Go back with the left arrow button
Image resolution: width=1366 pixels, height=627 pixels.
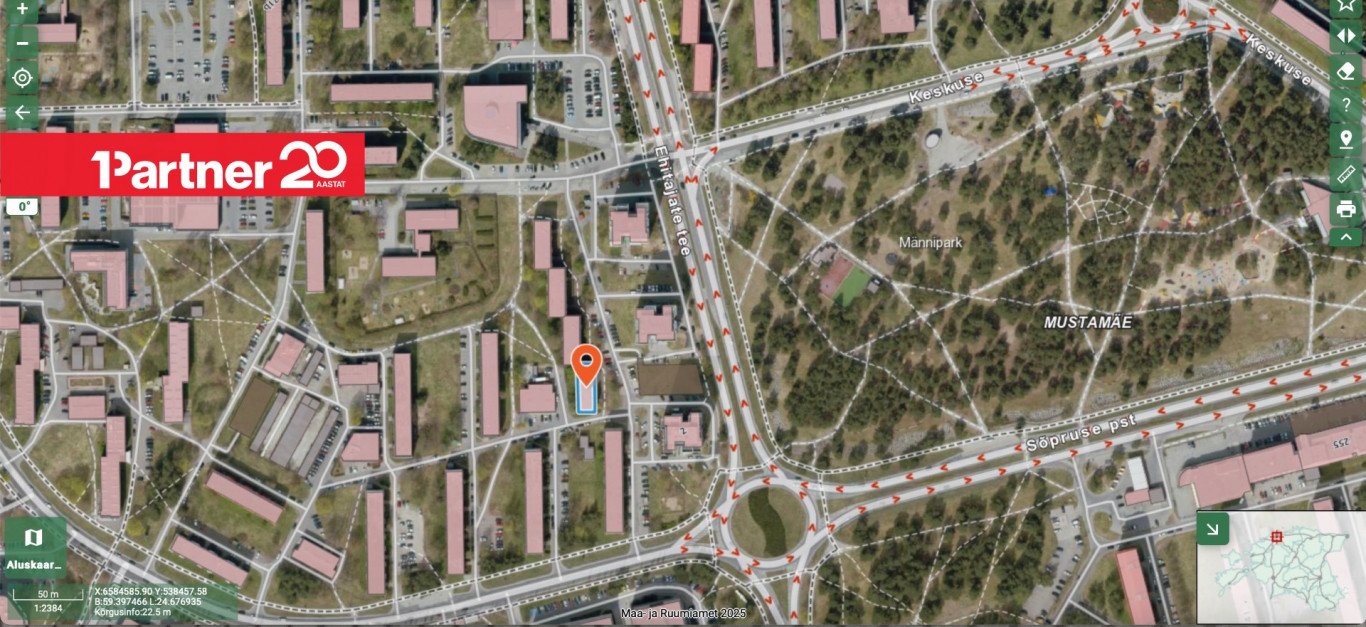(22, 112)
